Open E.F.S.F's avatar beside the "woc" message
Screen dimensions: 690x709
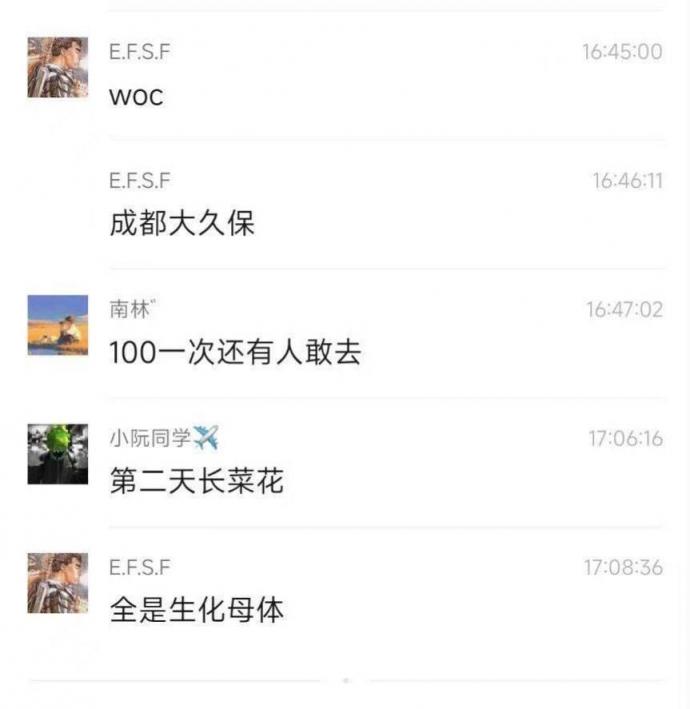[57, 67]
